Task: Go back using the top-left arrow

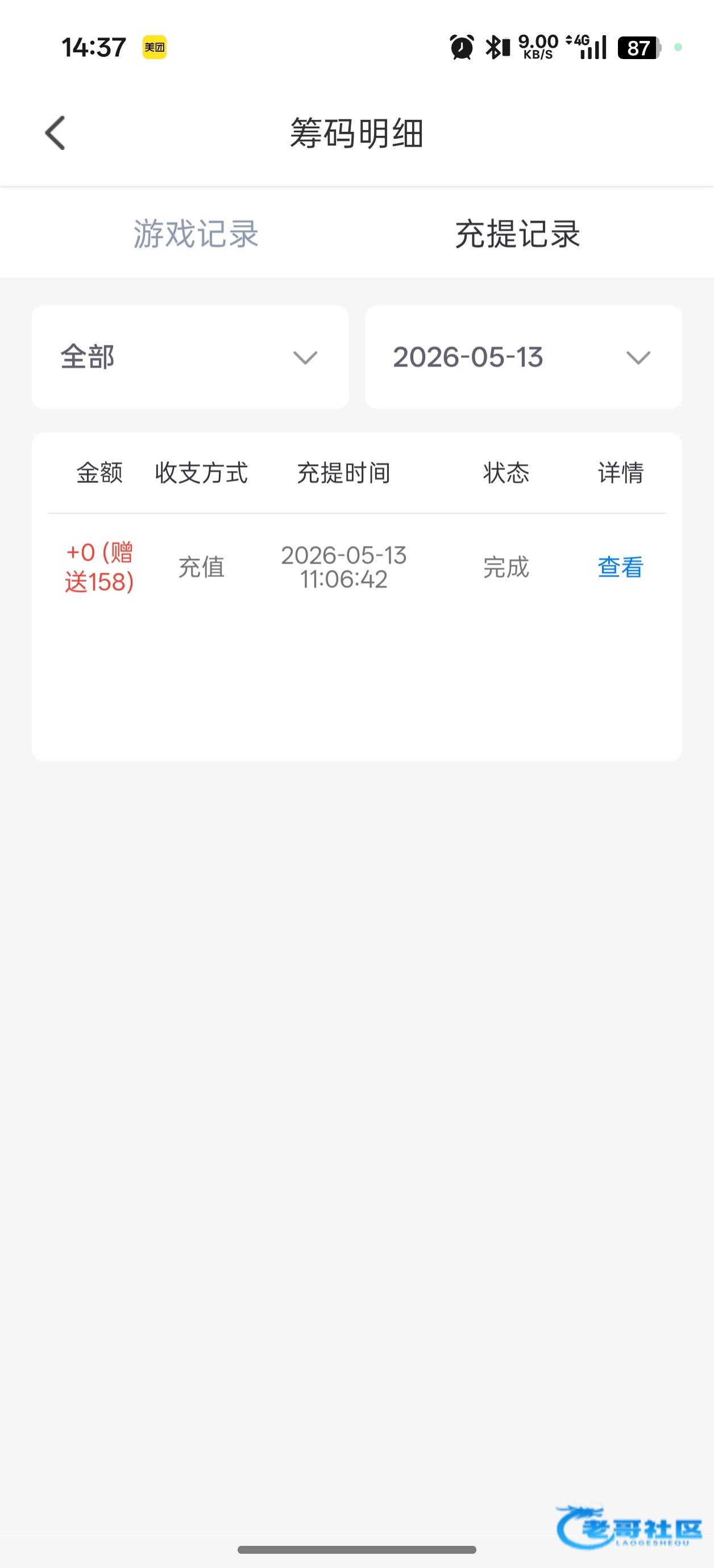Action: click(55, 133)
